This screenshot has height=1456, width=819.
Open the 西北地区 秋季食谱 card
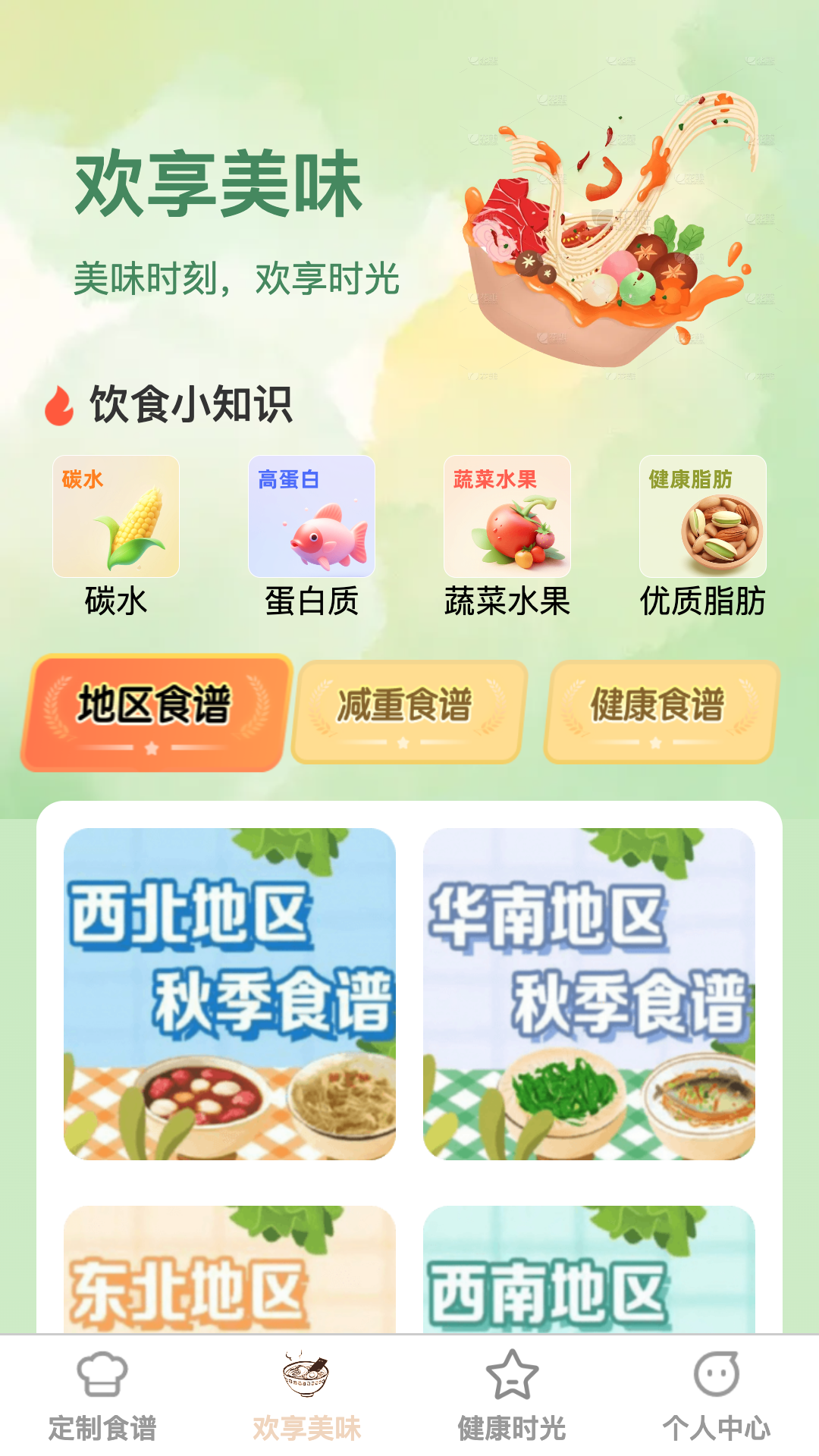(230, 993)
